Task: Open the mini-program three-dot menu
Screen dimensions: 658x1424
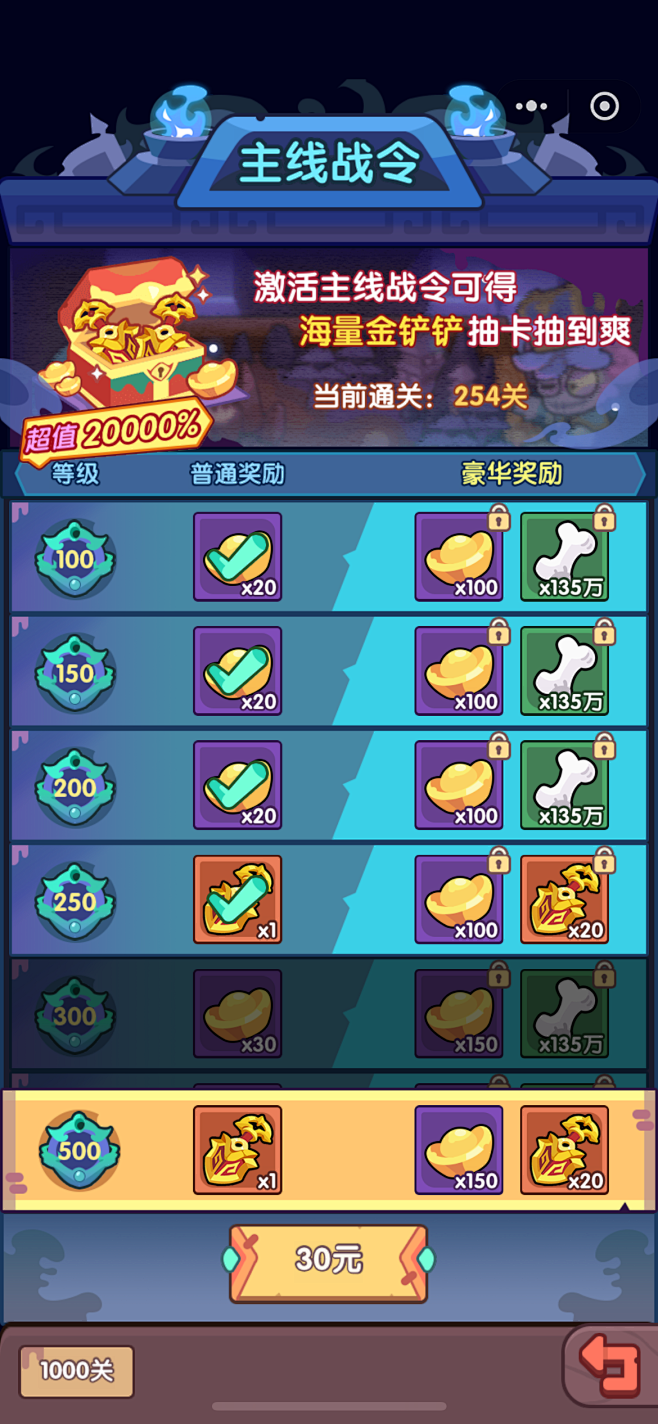Action: pyautogui.click(x=532, y=106)
